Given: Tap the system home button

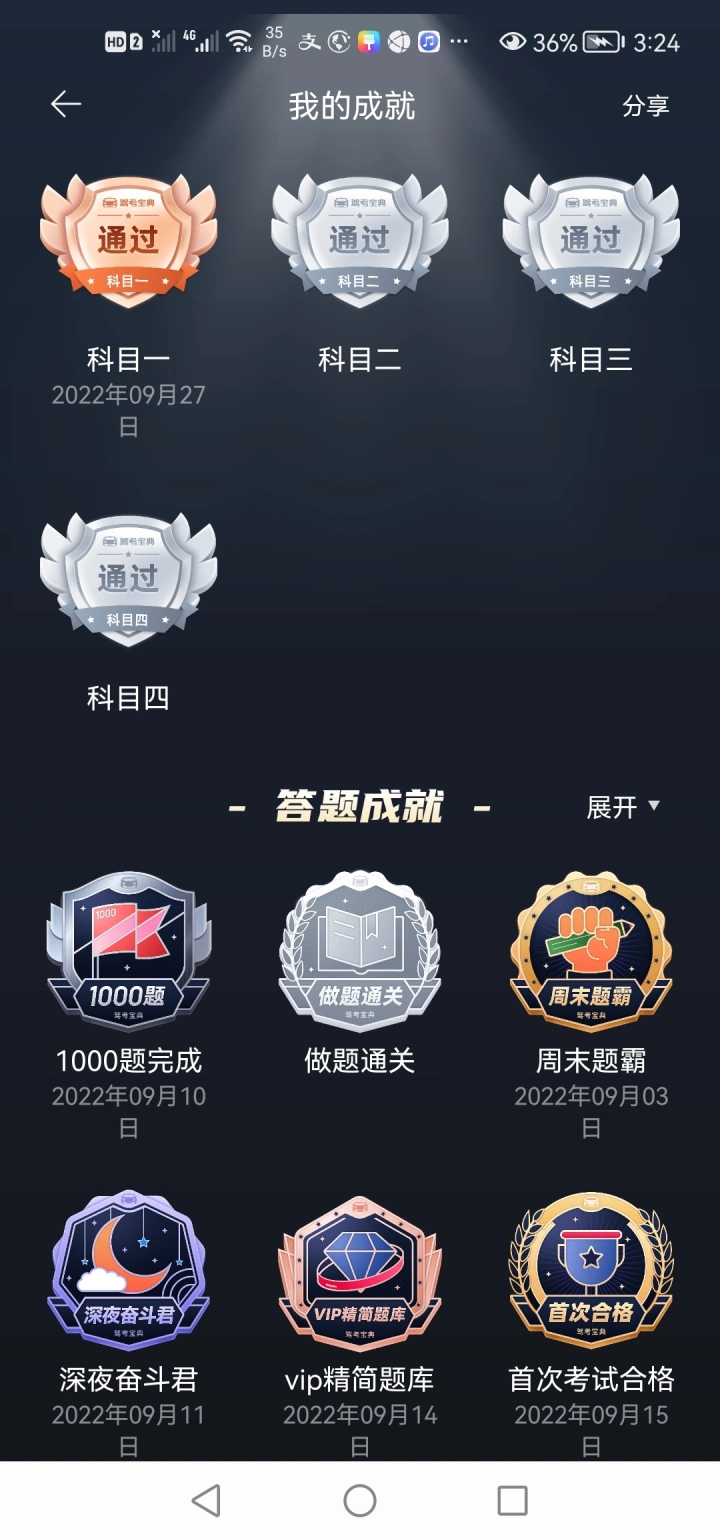Looking at the screenshot, I should tap(360, 1500).
